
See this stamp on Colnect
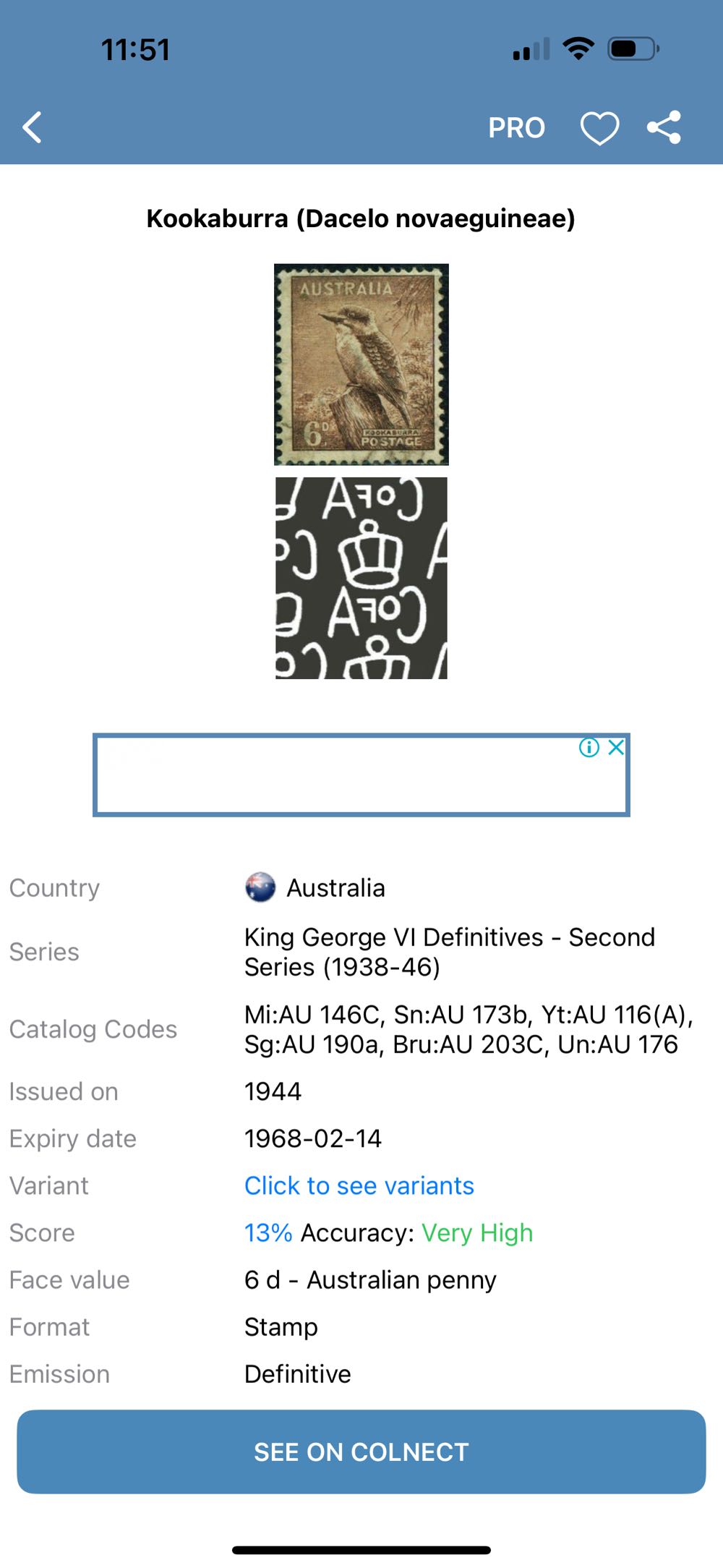[x=361, y=1452]
